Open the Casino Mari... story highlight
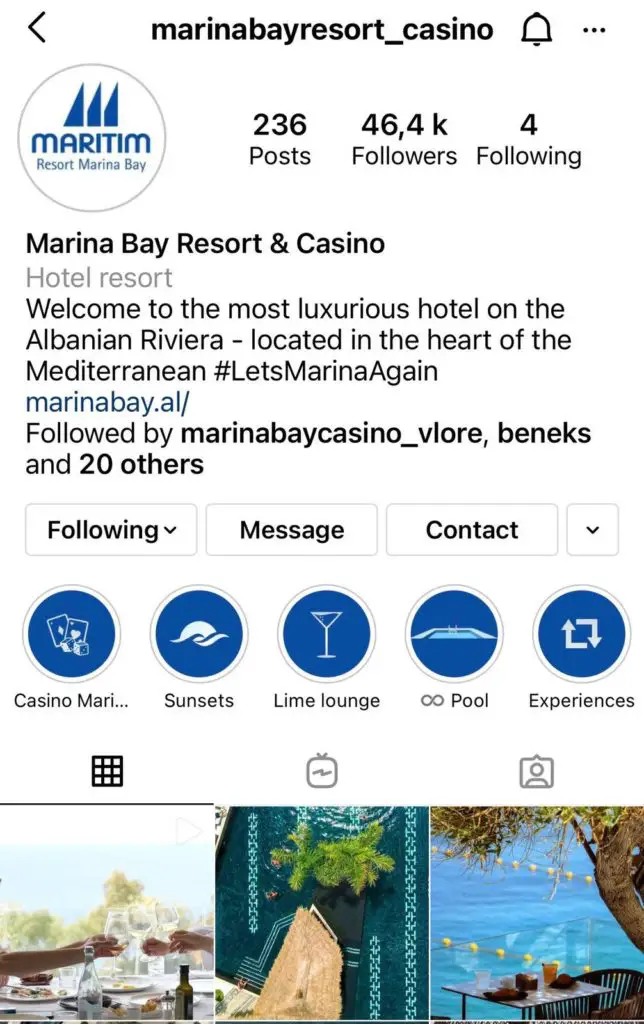The height and width of the screenshot is (1024, 644). 71,635
